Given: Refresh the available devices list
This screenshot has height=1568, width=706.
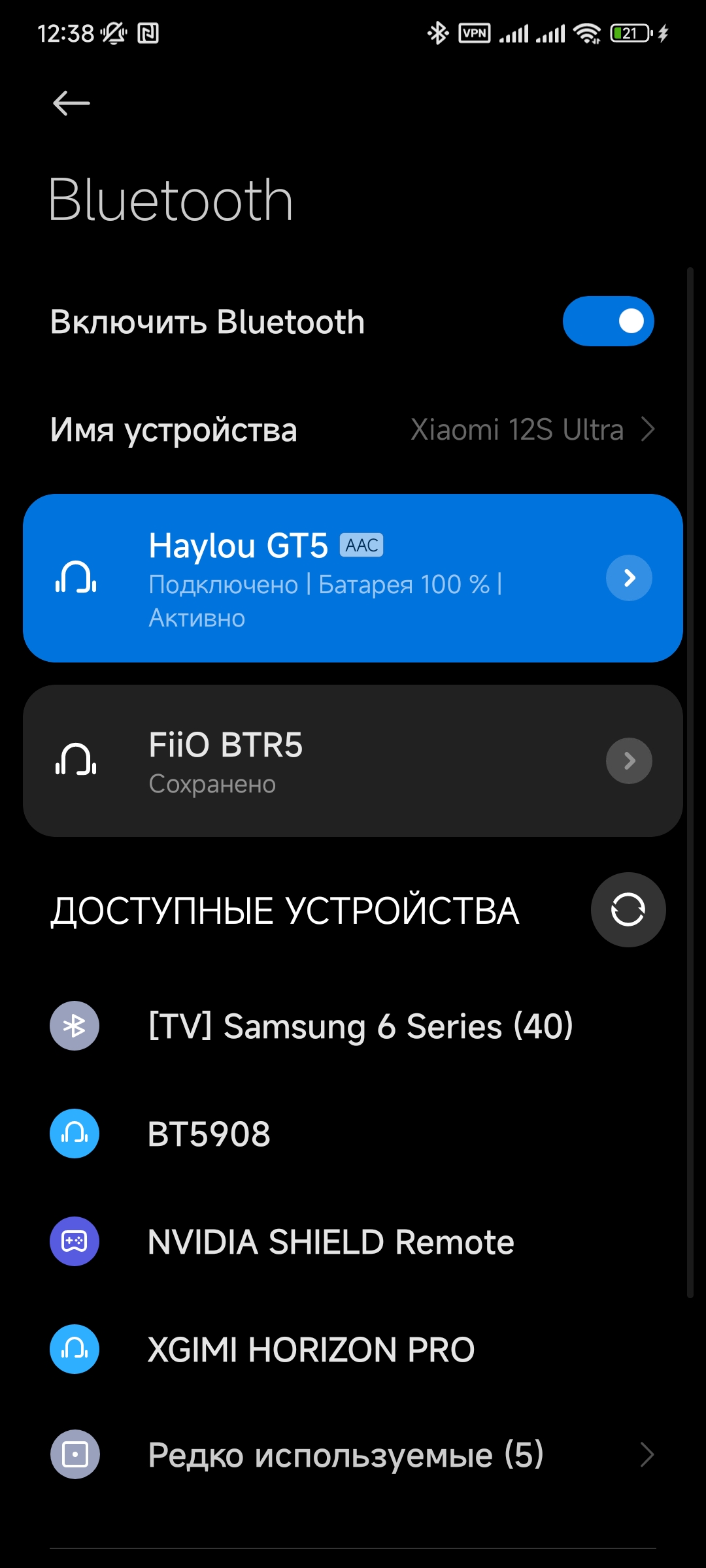Looking at the screenshot, I should point(628,909).
